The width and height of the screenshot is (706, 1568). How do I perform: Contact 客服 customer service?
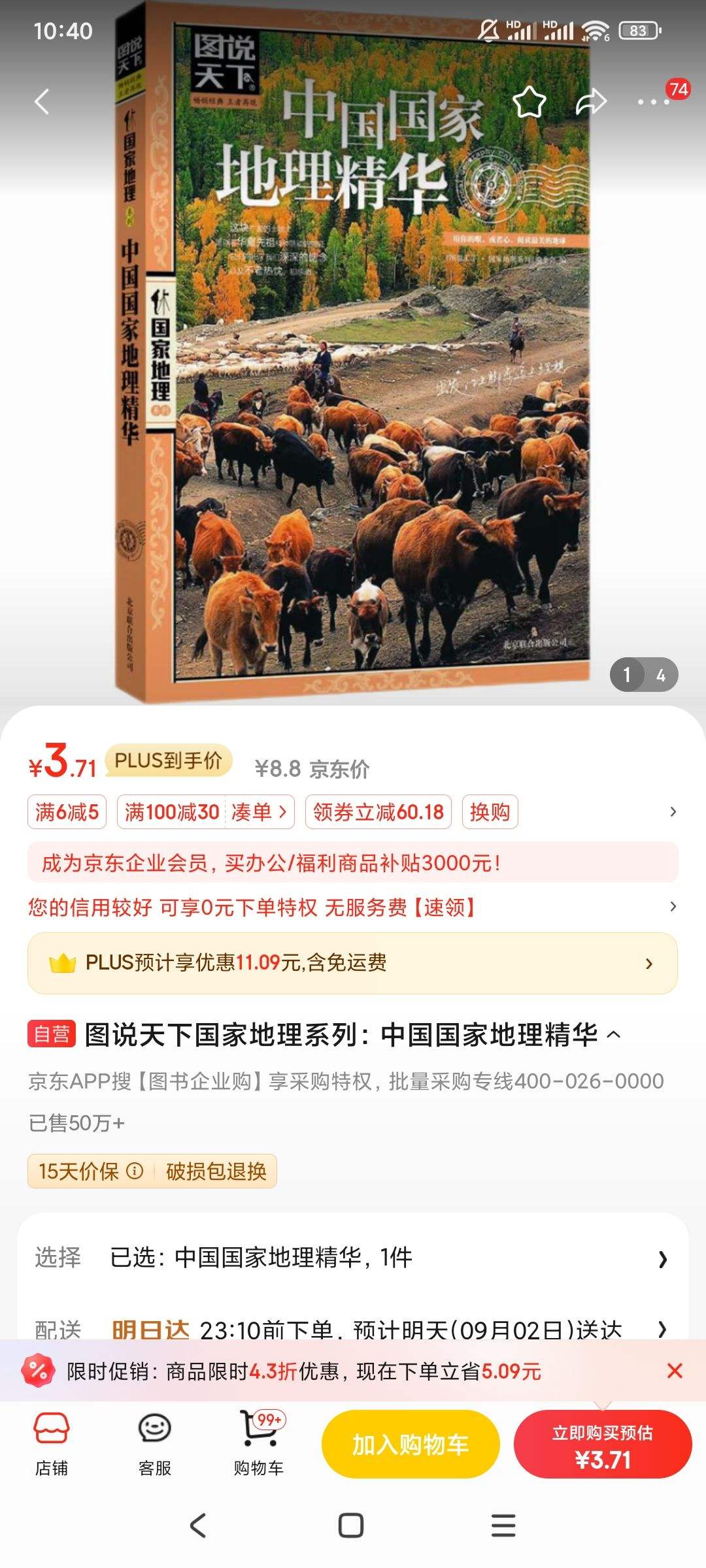click(154, 1445)
